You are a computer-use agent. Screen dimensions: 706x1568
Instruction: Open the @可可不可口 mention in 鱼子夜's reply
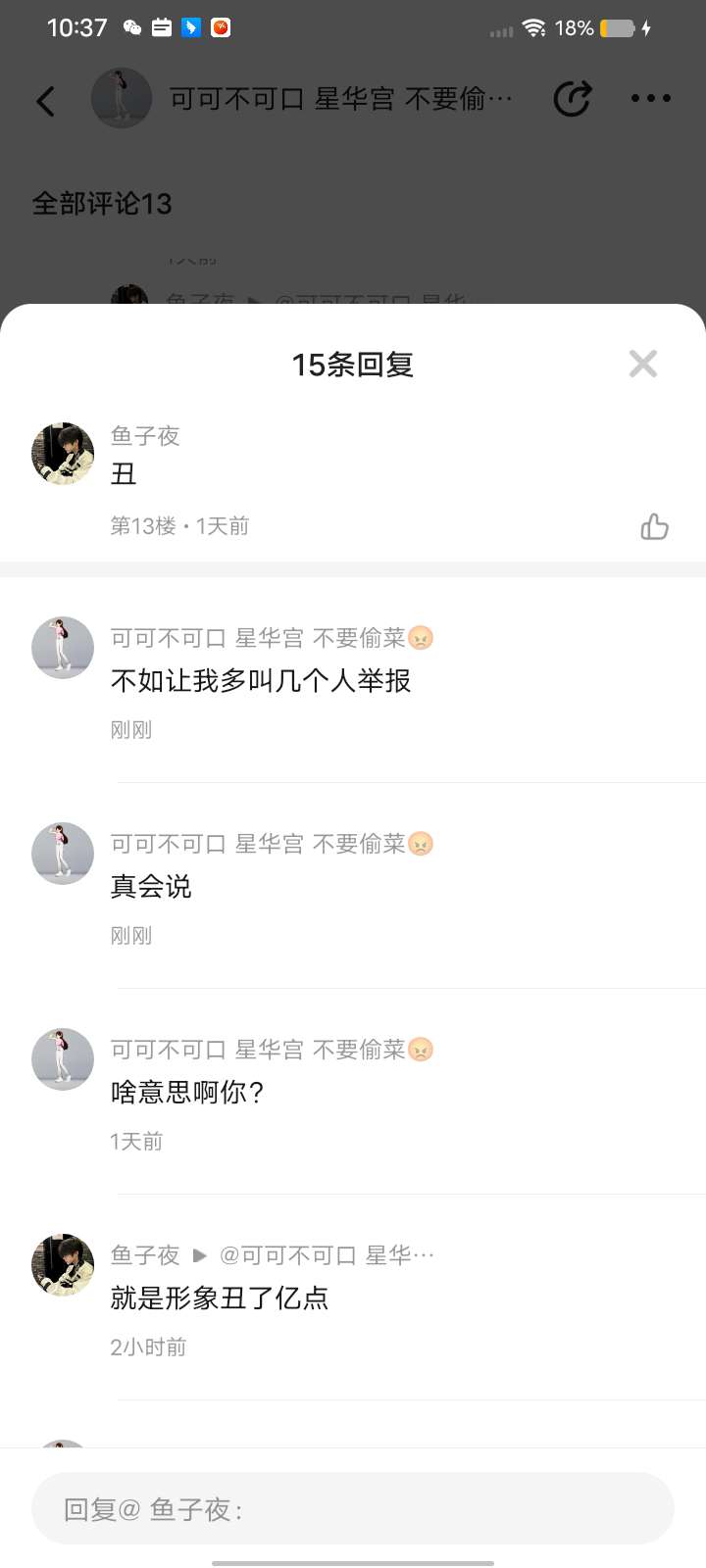coord(326,1255)
